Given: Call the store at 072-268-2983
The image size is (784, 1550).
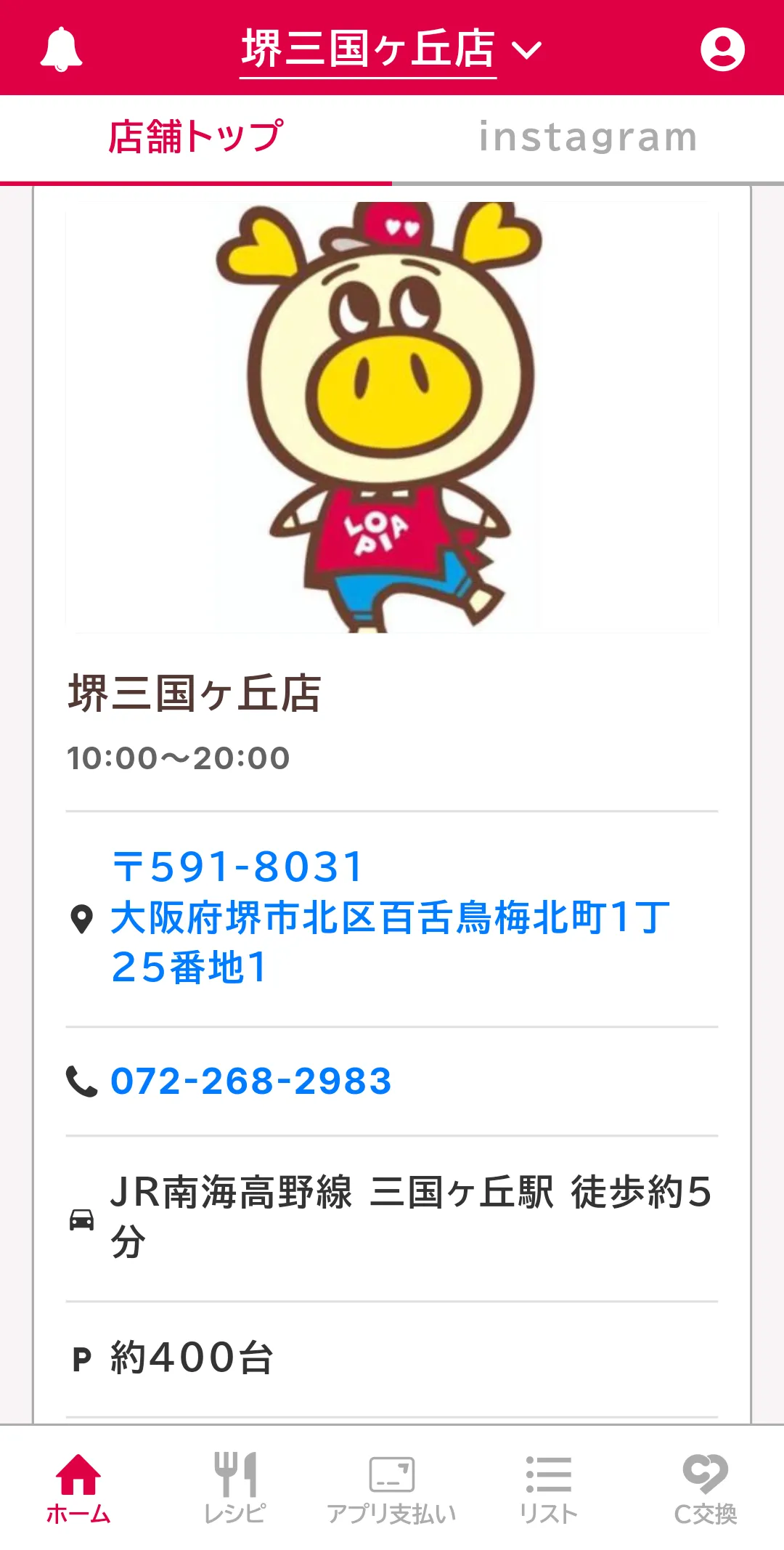Looking at the screenshot, I should (x=250, y=1081).
